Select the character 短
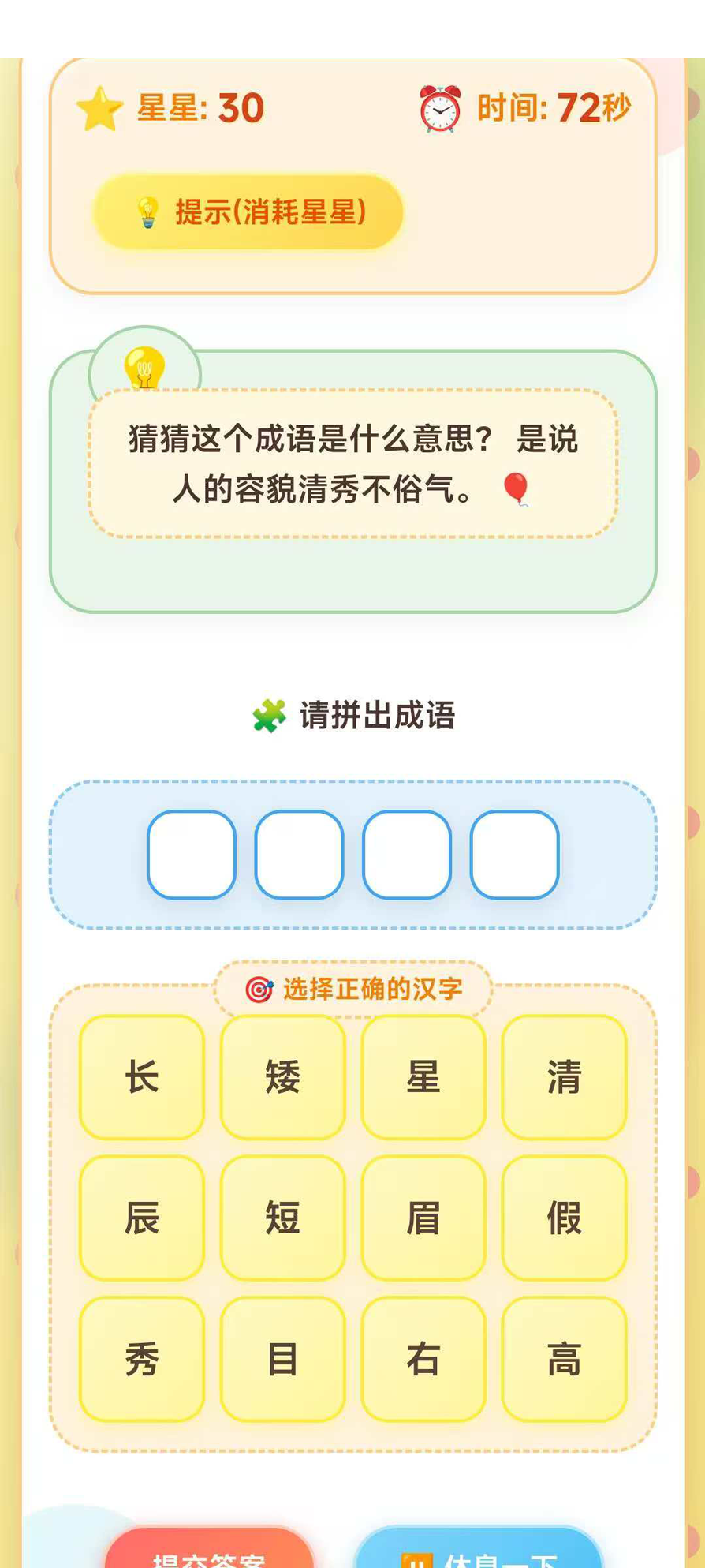 [282, 1218]
